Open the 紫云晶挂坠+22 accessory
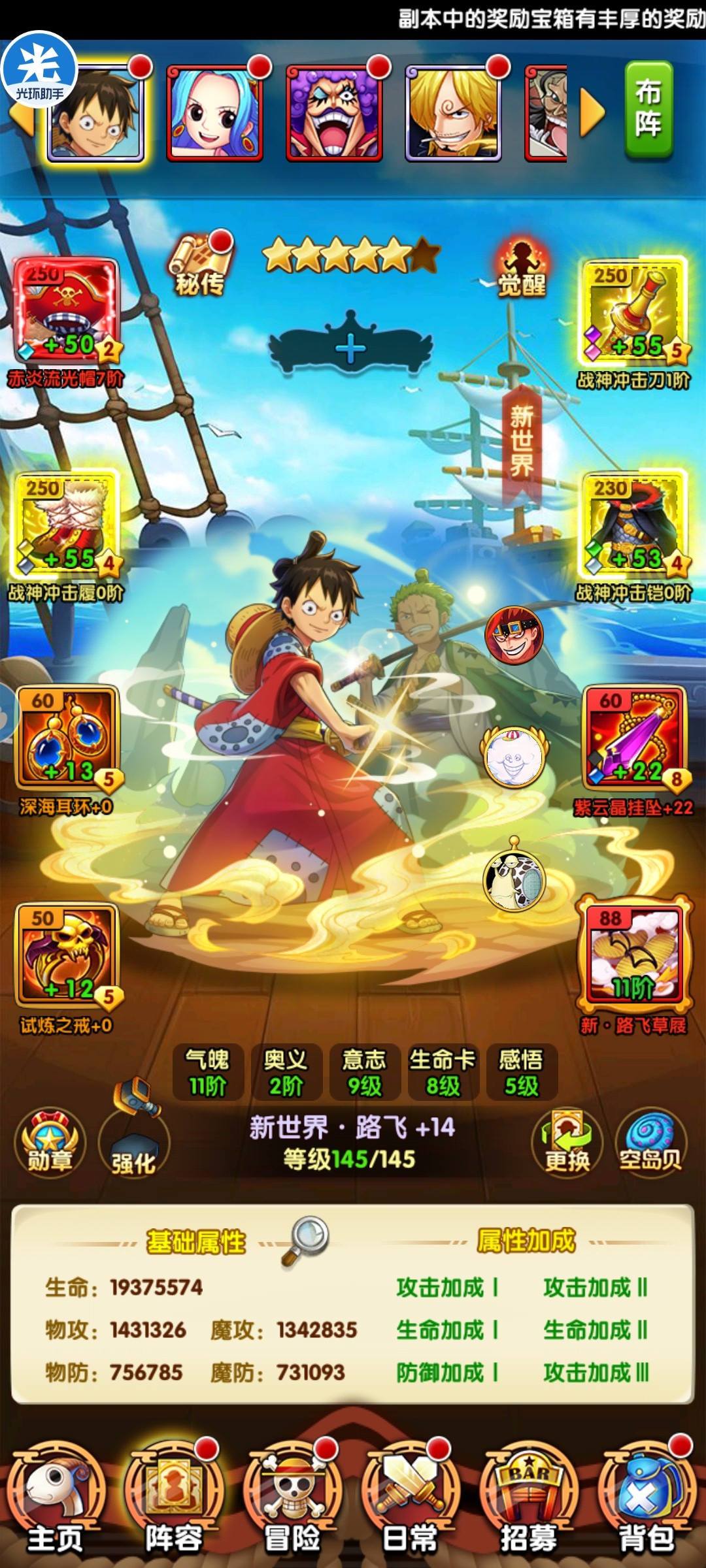The height and width of the screenshot is (1568, 706). coord(633,738)
